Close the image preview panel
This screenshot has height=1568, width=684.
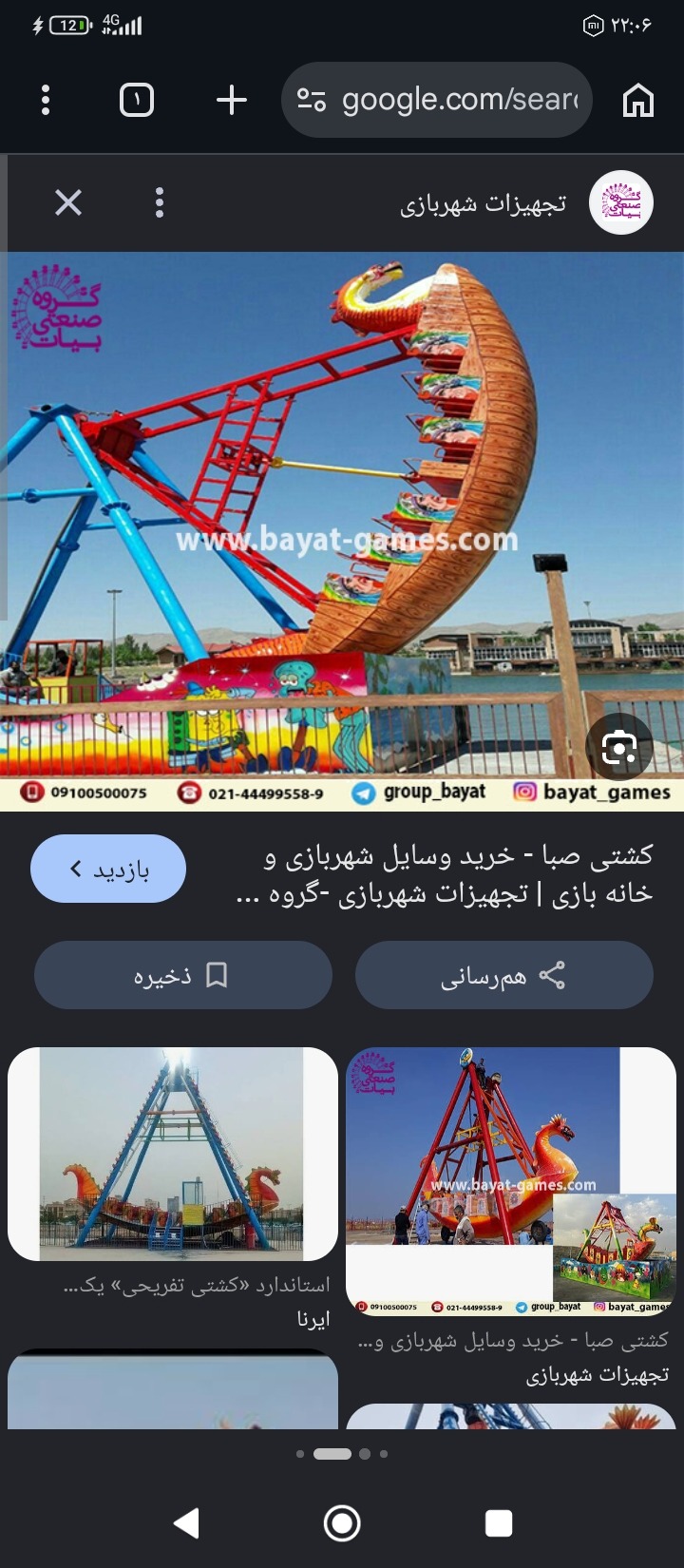68,202
